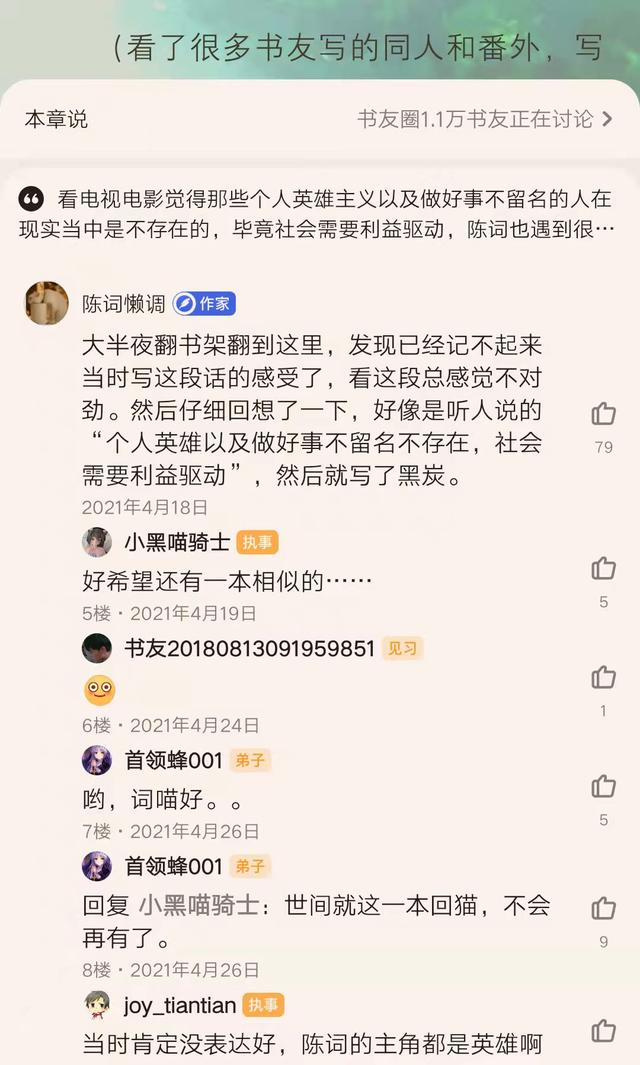This screenshot has width=640, height=1065.
Task: Open 首领蜂001's avatar on 7楼
Action: pyautogui.click(x=97, y=760)
